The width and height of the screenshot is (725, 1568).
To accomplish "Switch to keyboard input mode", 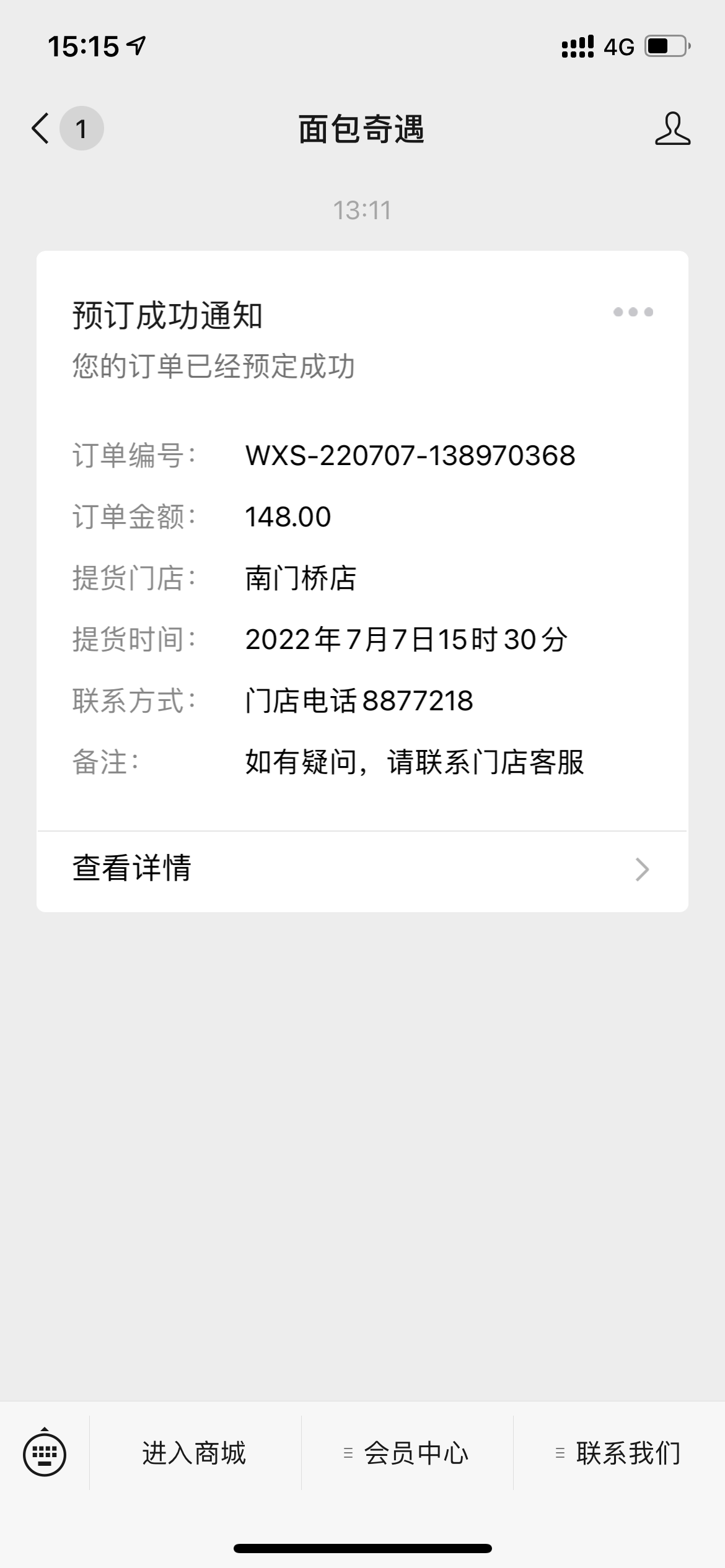I will click(x=45, y=1454).
